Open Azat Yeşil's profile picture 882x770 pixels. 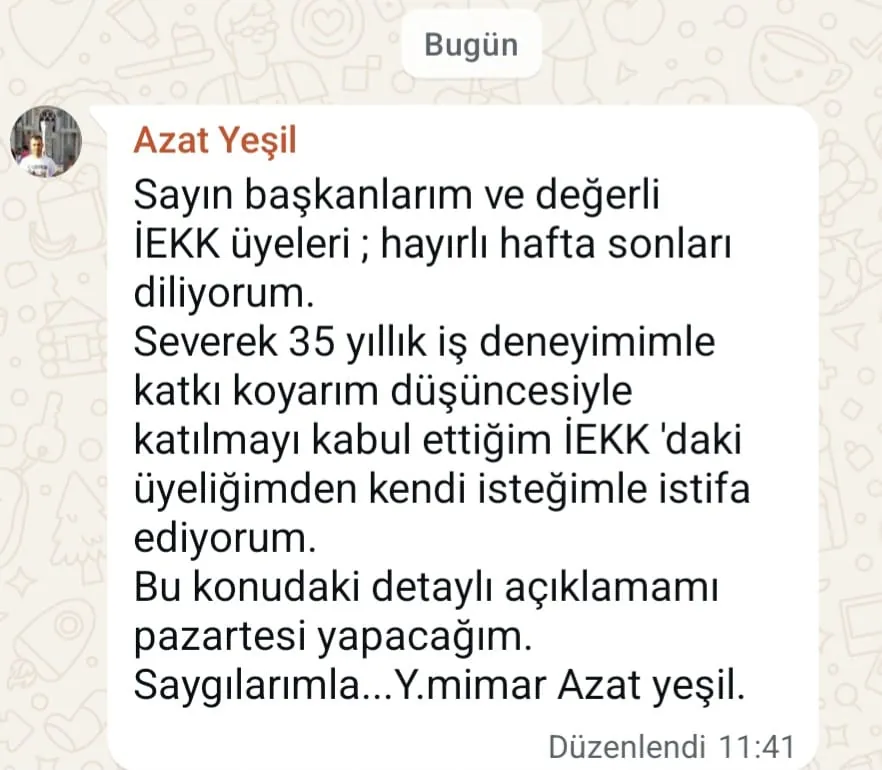tap(46, 141)
